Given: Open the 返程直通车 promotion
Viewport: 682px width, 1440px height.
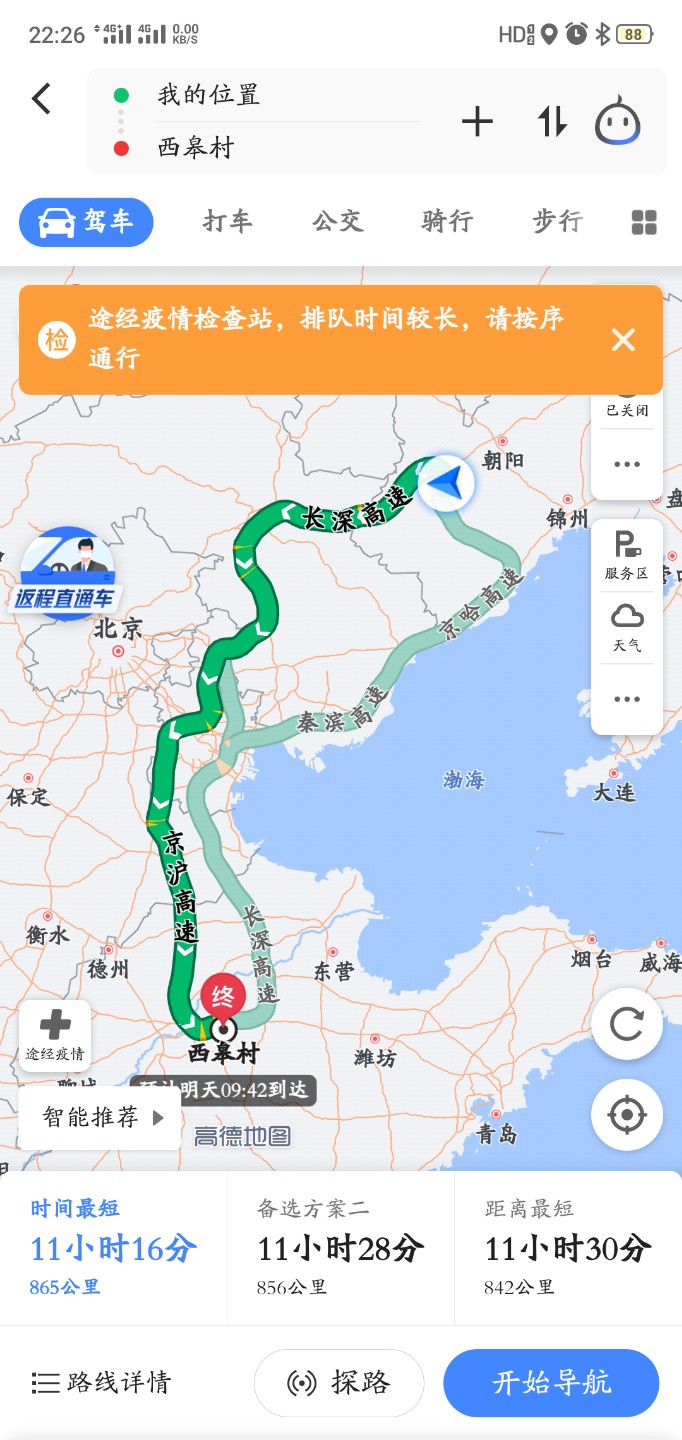Looking at the screenshot, I should click(x=67, y=573).
